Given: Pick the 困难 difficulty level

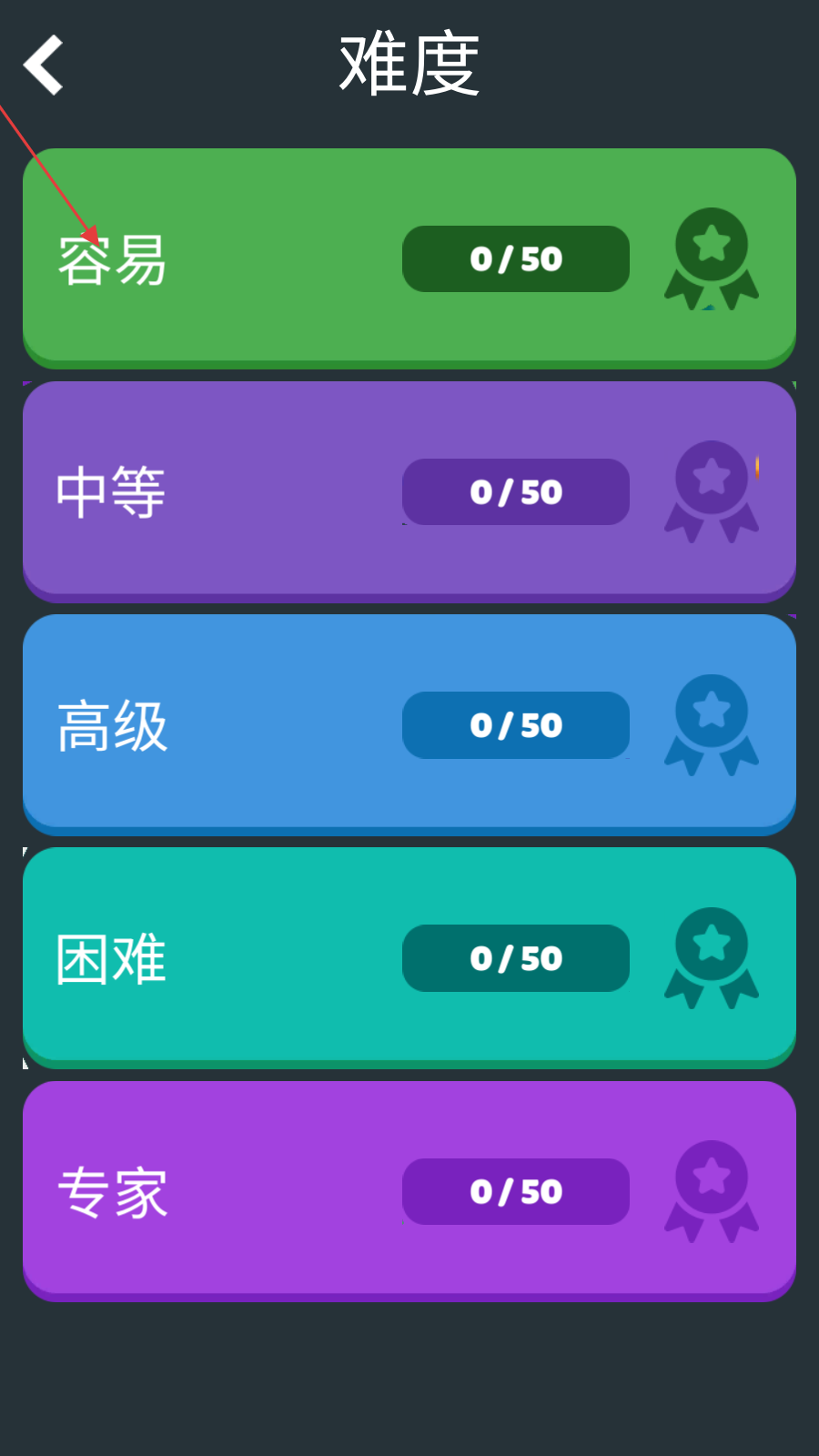Looking at the screenshot, I should pyautogui.click(x=409, y=957).
